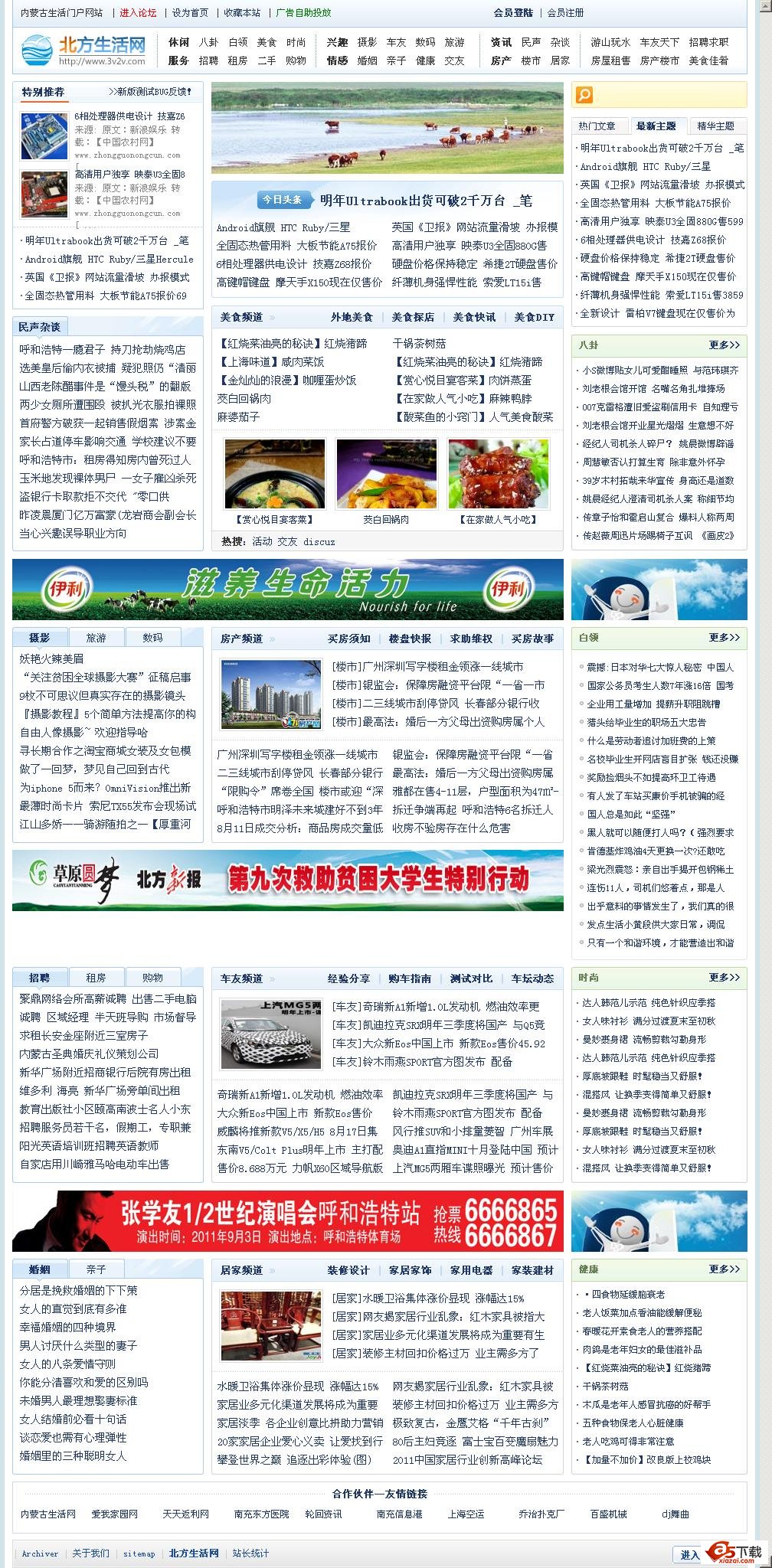
Task: Open 装修设计 in the 居家频道 header
Action: coord(348,1270)
